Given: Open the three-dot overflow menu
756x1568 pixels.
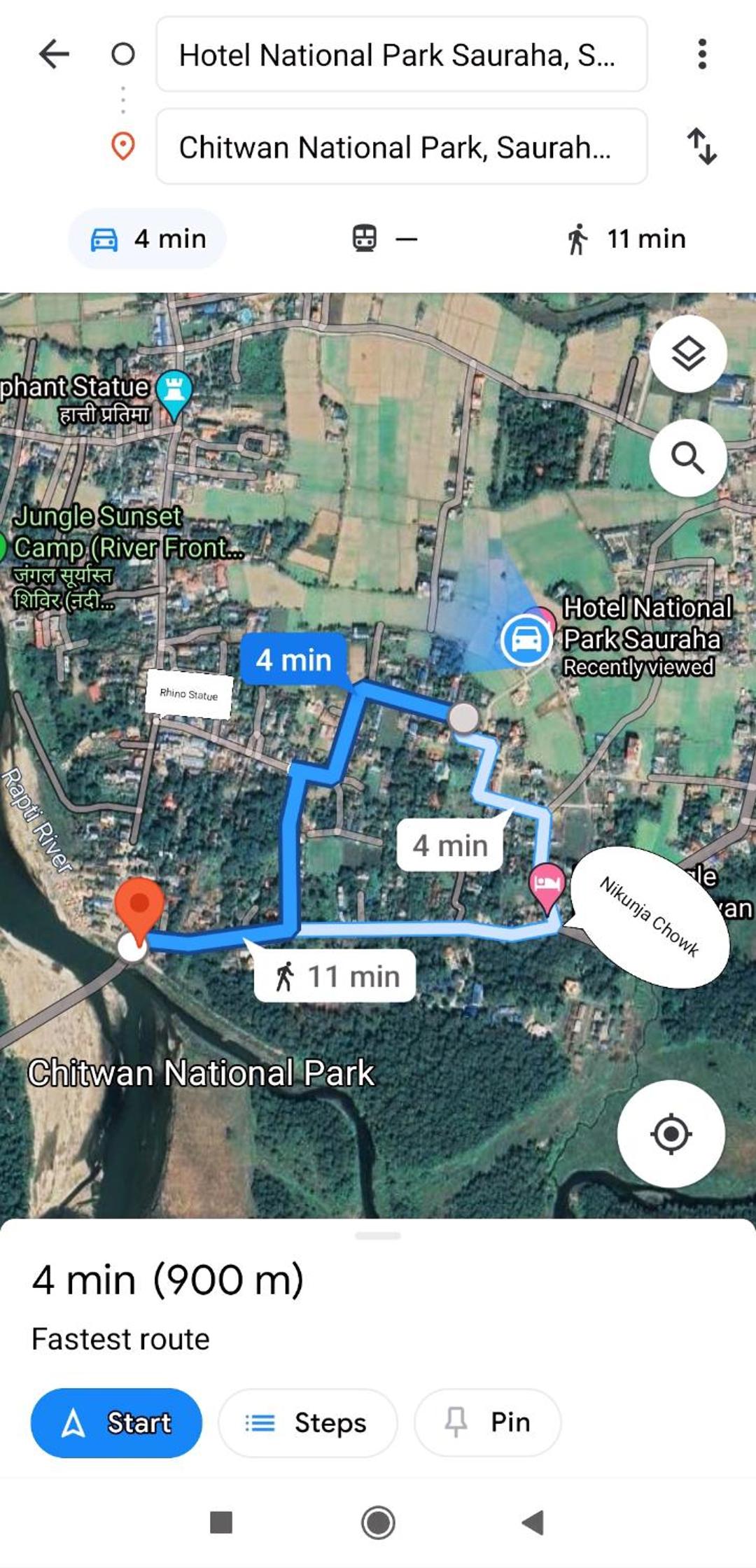Looking at the screenshot, I should pyautogui.click(x=701, y=54).
